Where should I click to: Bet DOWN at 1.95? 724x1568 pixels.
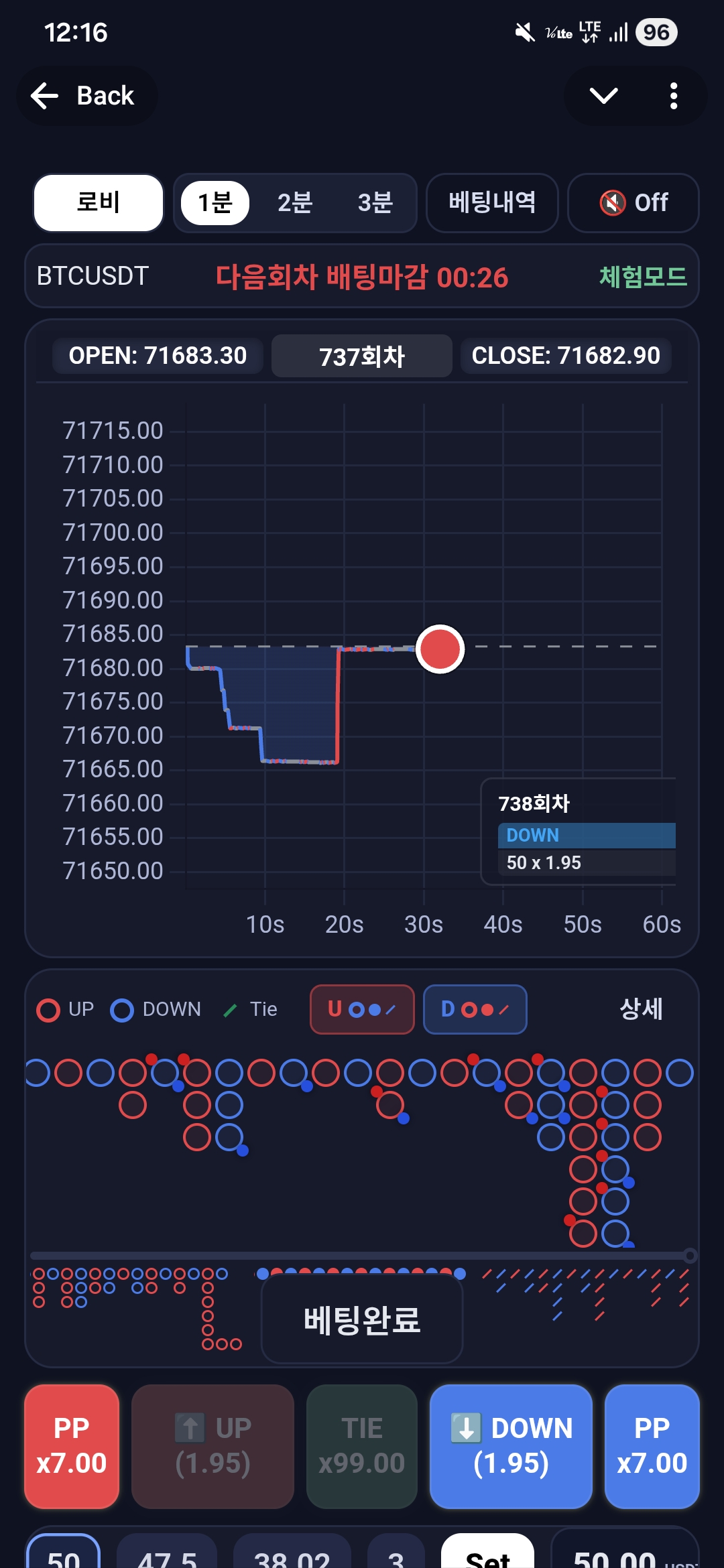pos(511,1446)
